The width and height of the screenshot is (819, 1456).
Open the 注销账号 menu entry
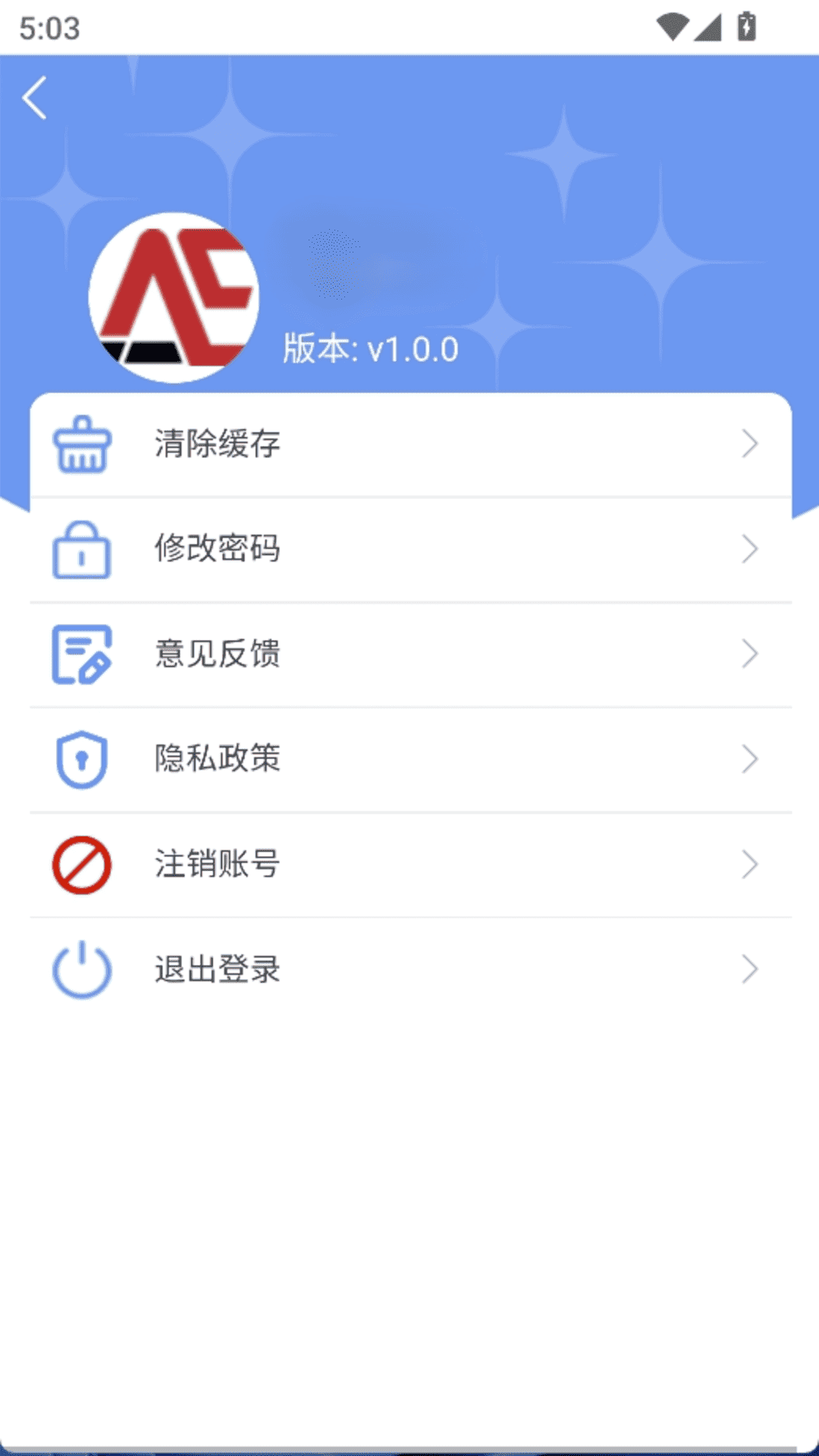218,863
